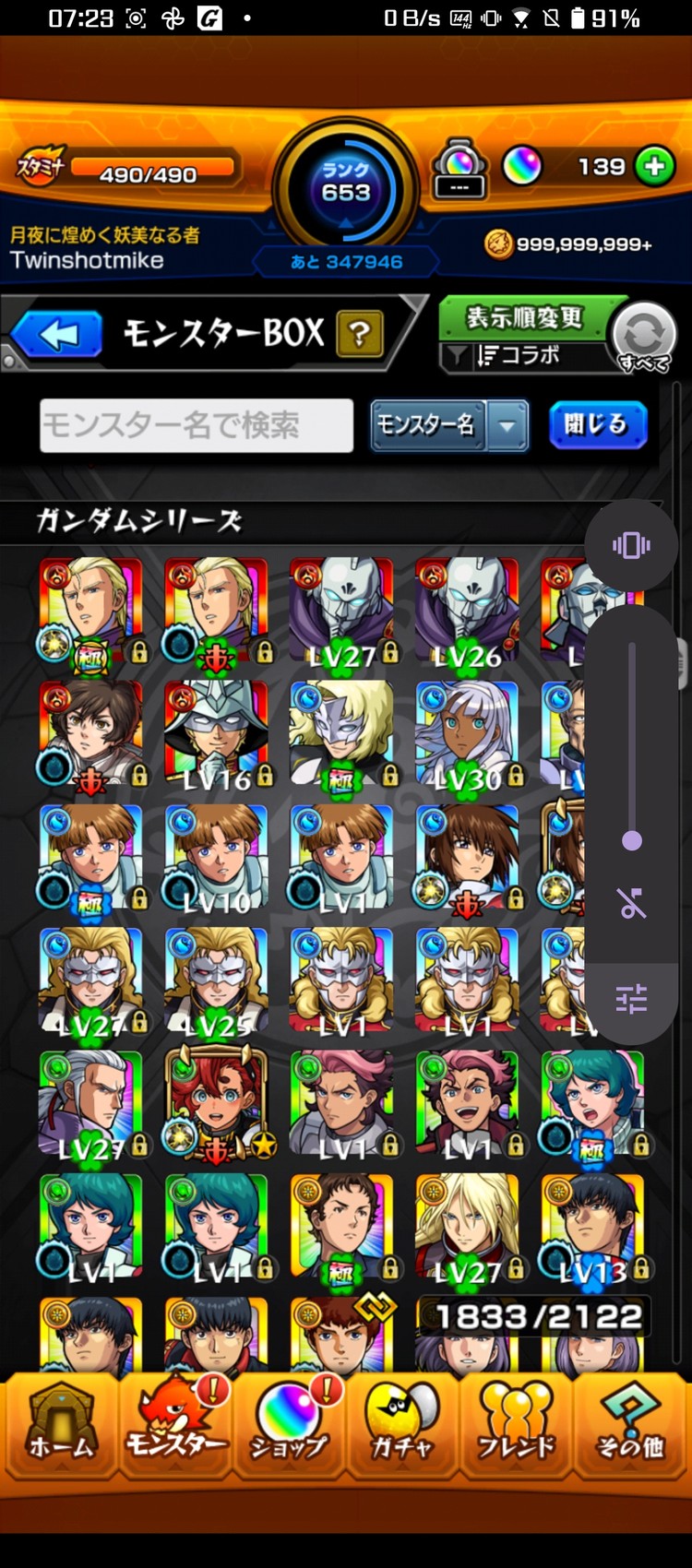
Task: Select the LV30 silver-haired monster
Action: click(467, 734)
